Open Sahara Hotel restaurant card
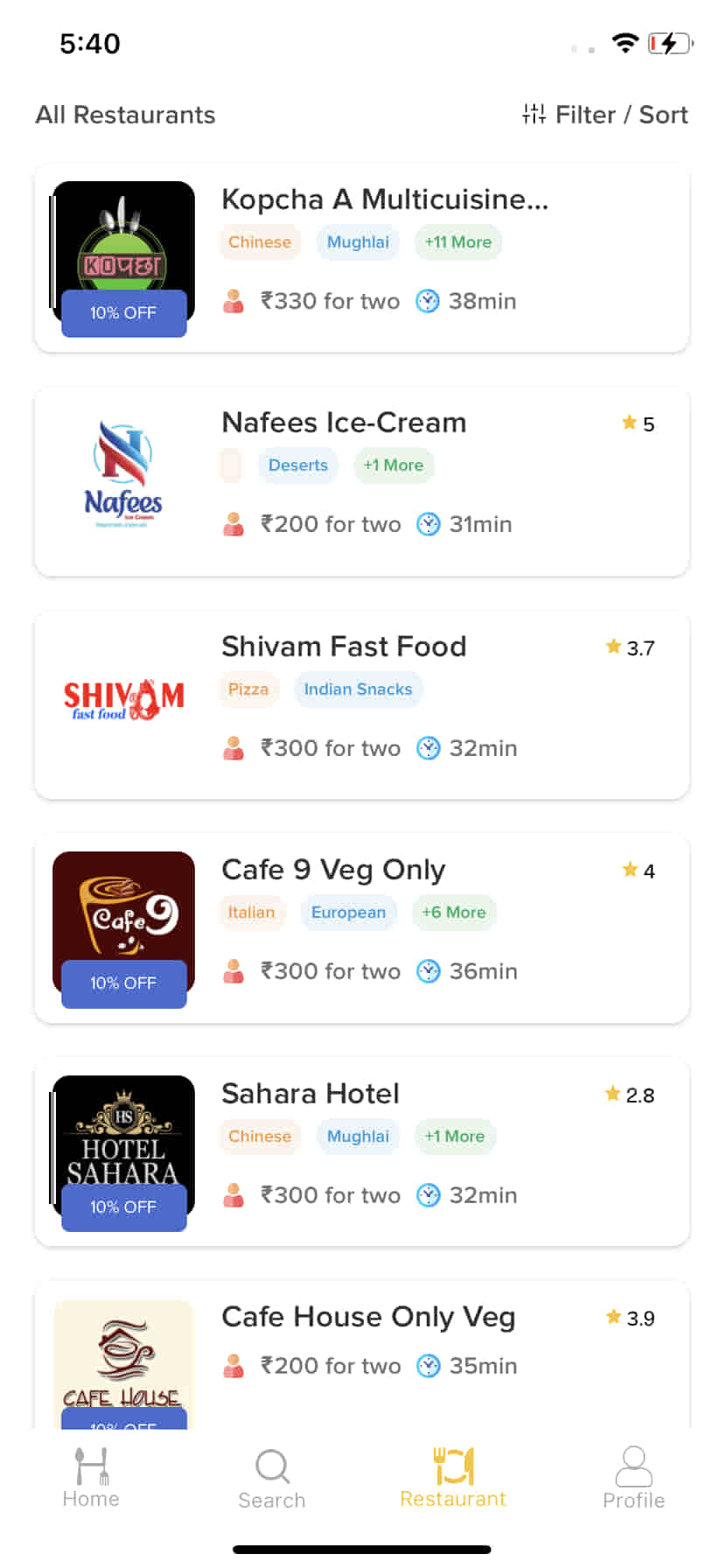724x1568 pixels. [x=362, y=1151]
